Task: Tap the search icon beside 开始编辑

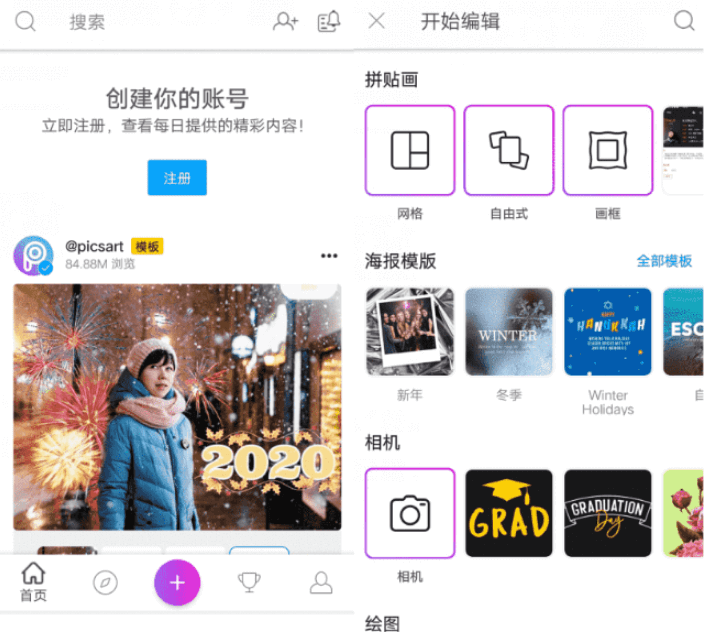Action: [684, 21]
